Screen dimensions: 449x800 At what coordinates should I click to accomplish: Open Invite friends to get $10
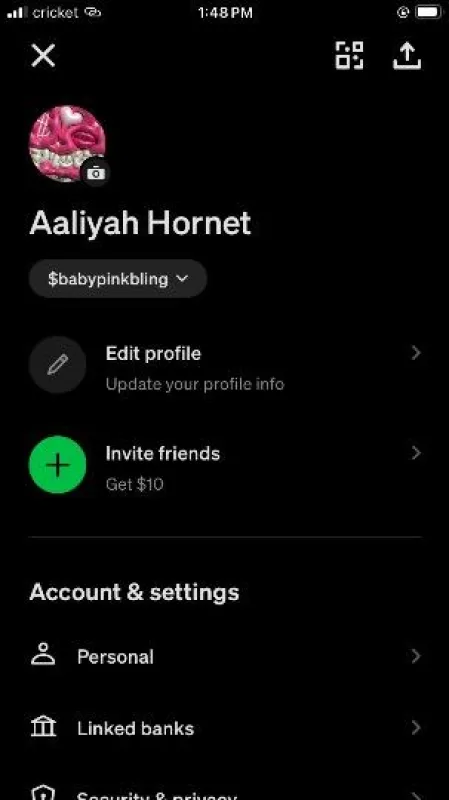pos(225,466)
